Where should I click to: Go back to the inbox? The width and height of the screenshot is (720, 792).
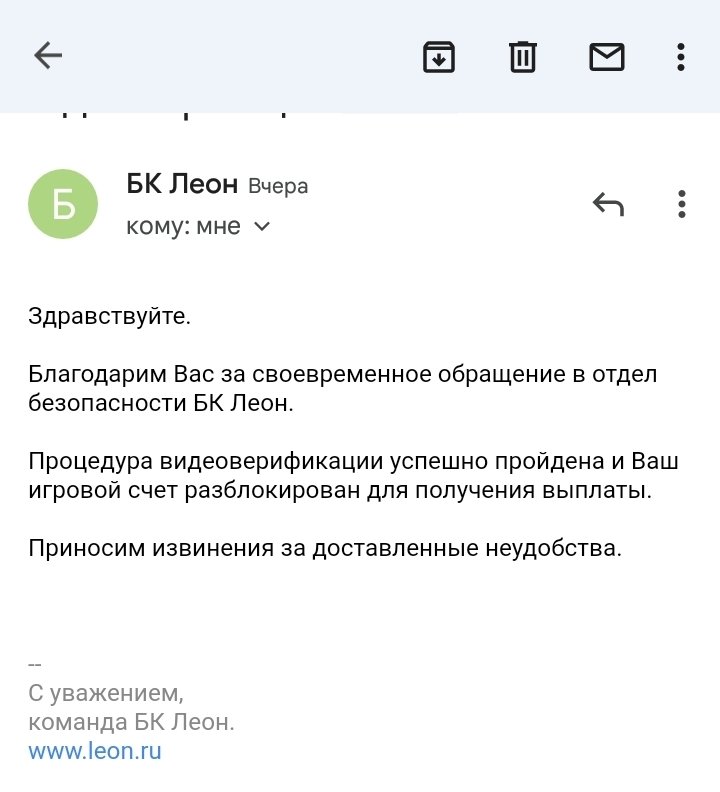click(x=48, y=56)
